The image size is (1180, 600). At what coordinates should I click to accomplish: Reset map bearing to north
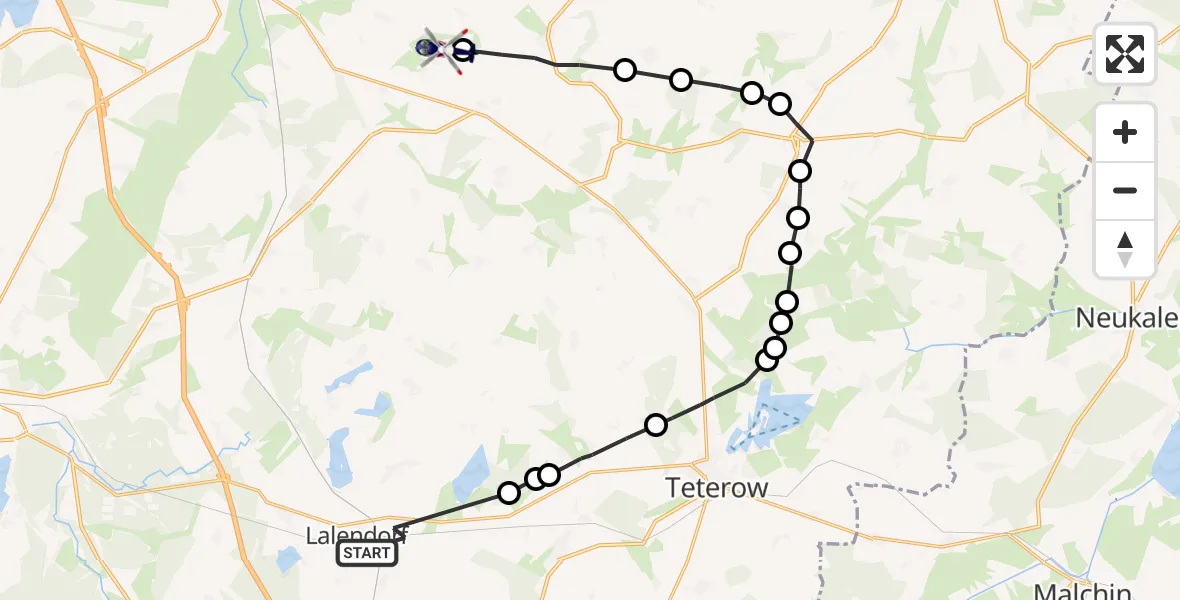tap(1125, 249)
